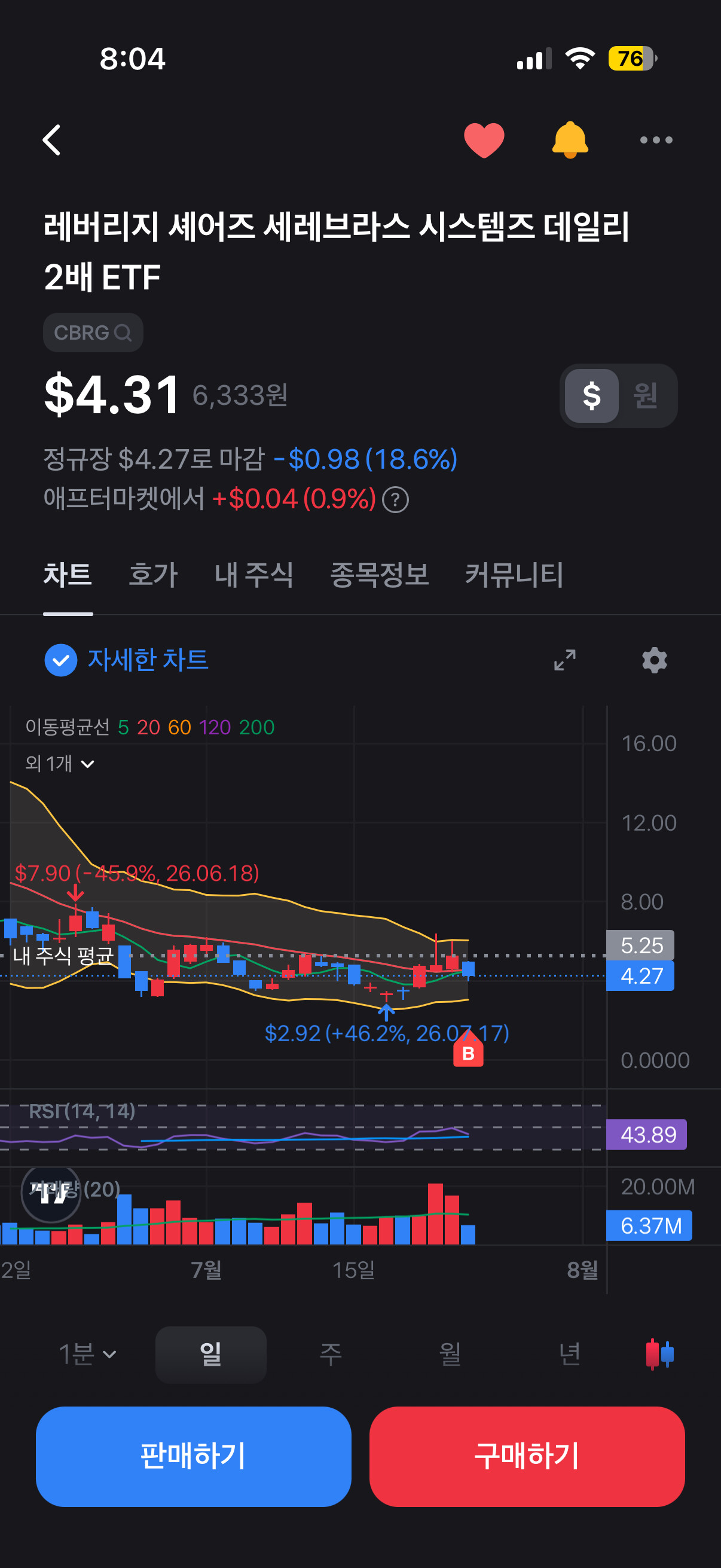
Task: Open the after-market help question mark
Action: 396,500
